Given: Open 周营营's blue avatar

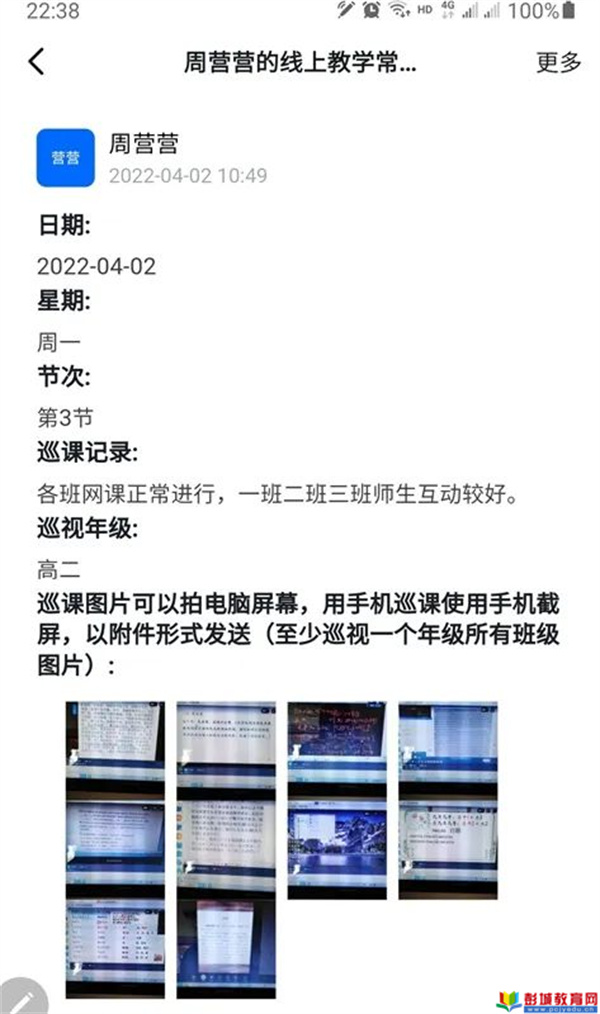Looking at the screenshot, I should (65, 157).
